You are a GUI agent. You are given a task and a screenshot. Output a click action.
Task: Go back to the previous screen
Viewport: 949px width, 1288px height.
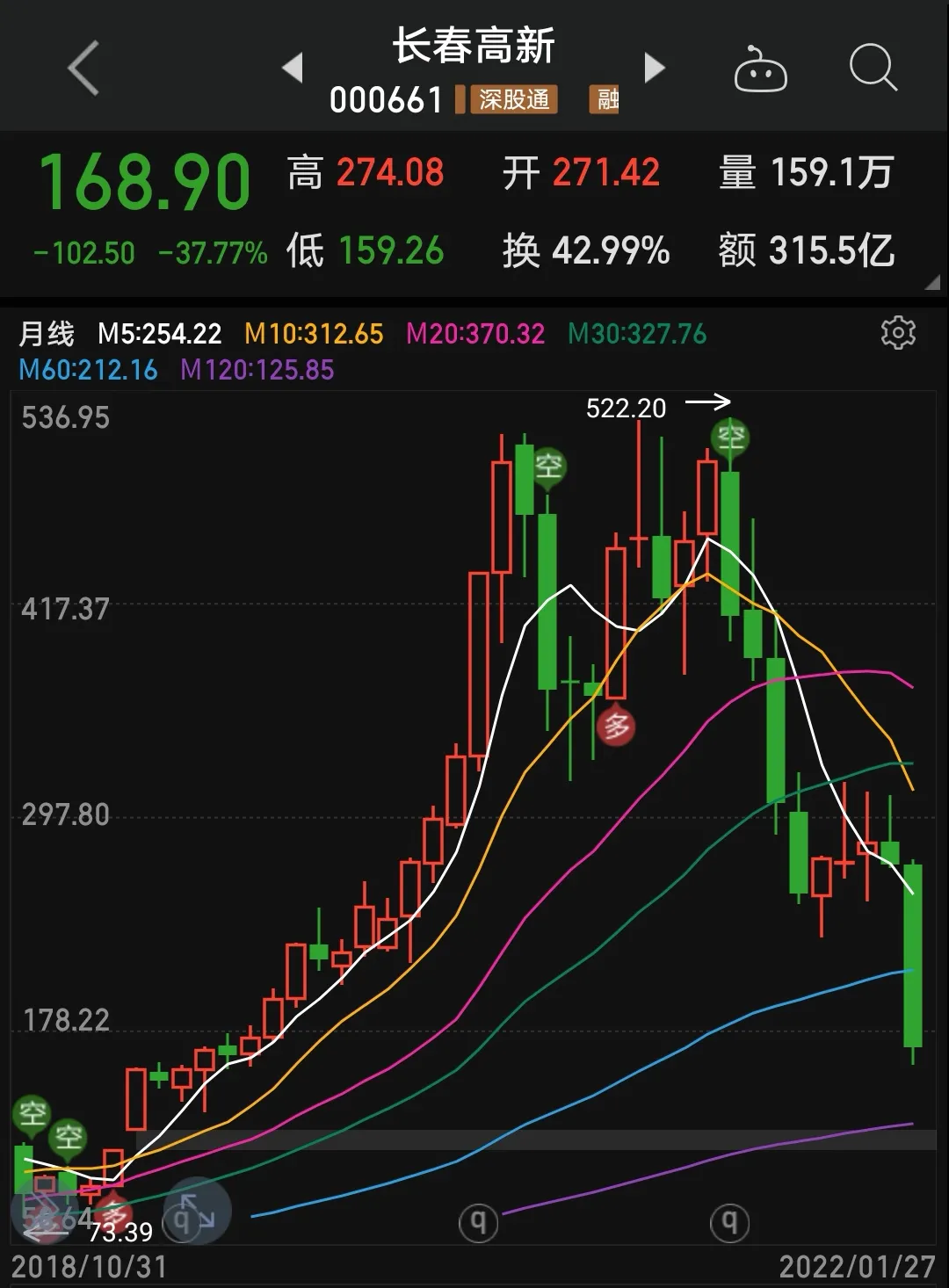pyautogui.click(x=83, y=68)
